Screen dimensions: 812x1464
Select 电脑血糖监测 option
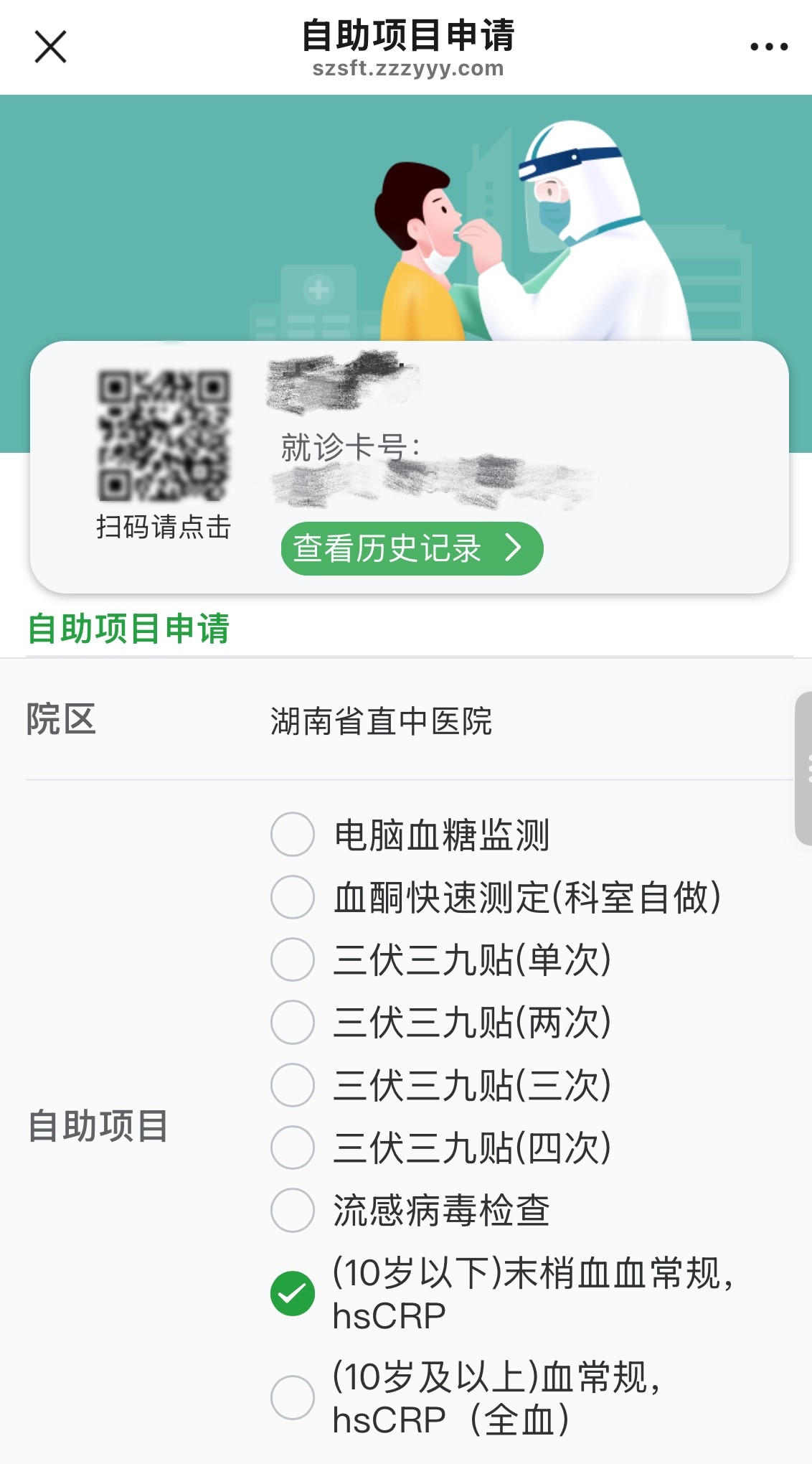point(293,834)
